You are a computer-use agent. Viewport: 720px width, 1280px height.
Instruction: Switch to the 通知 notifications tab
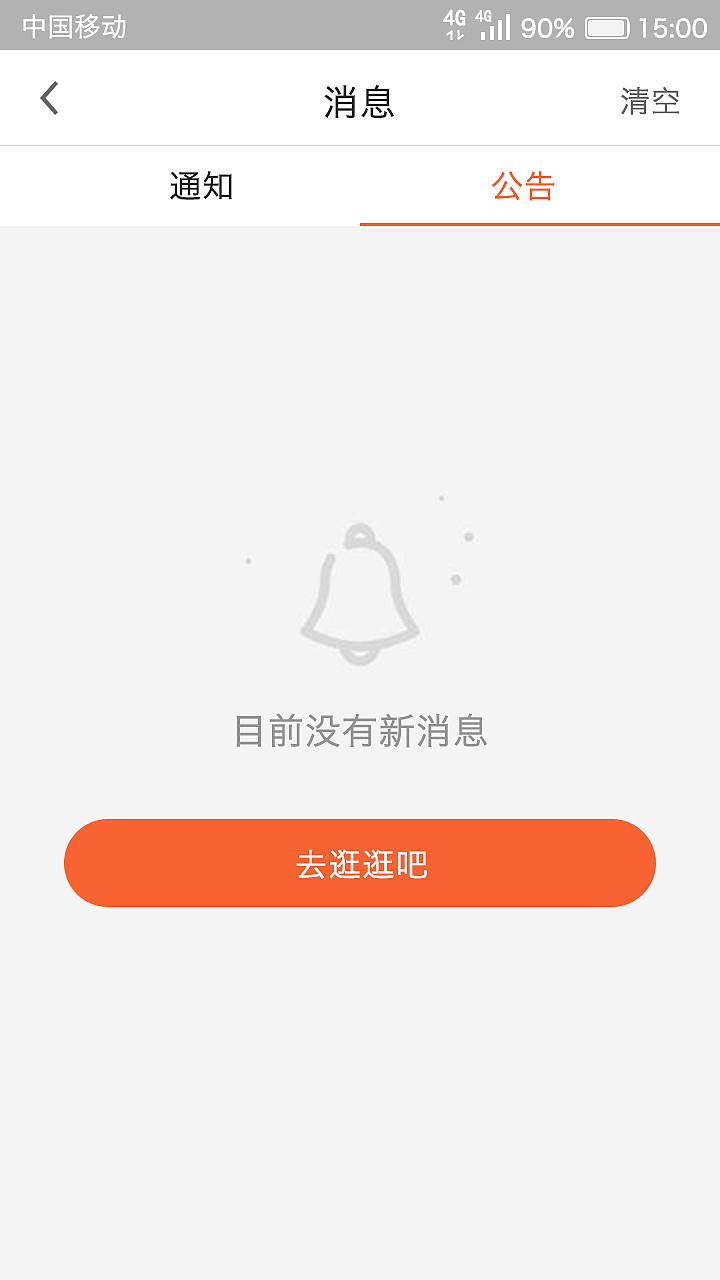(x=202, y=186)
